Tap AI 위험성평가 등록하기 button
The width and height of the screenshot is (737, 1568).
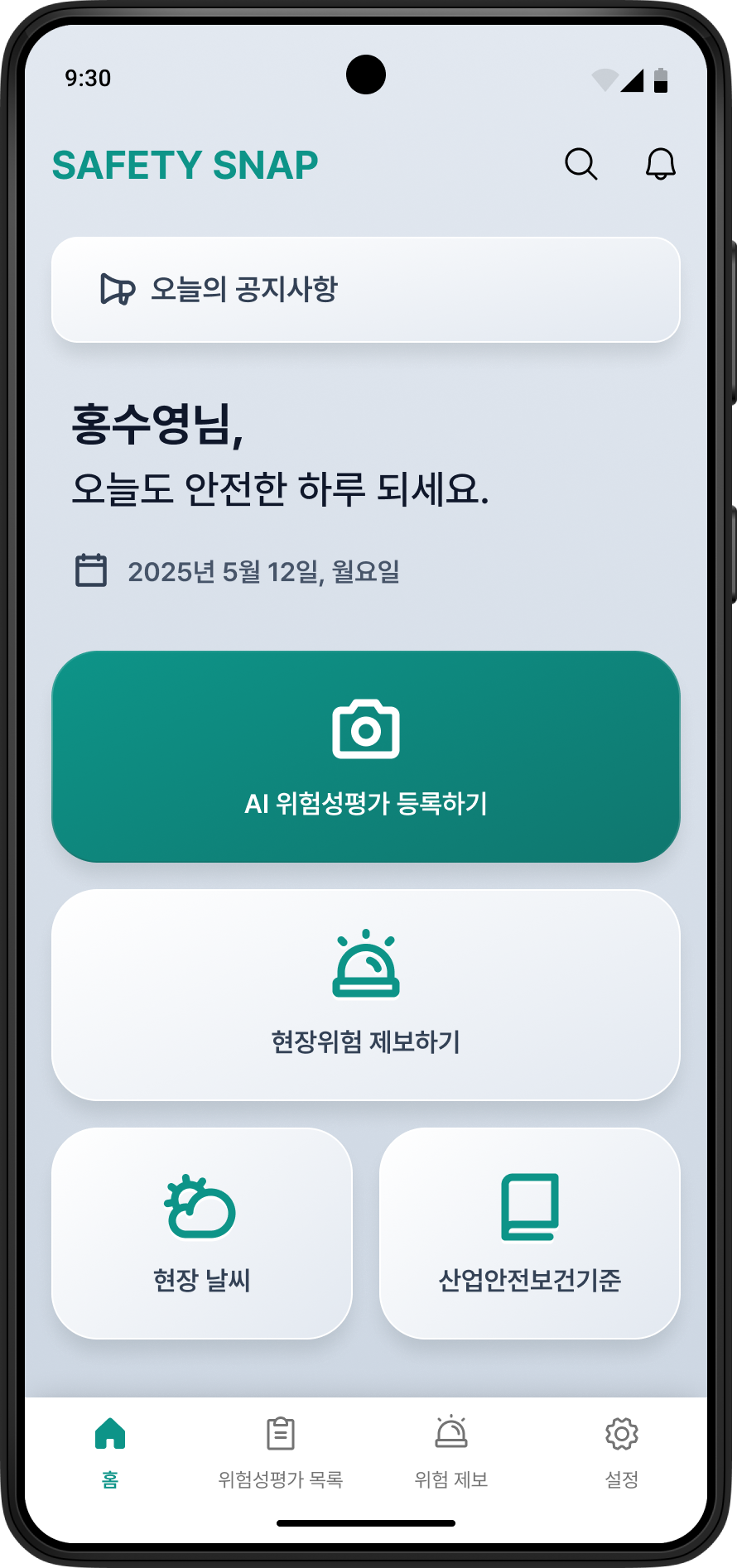(365, 757)
